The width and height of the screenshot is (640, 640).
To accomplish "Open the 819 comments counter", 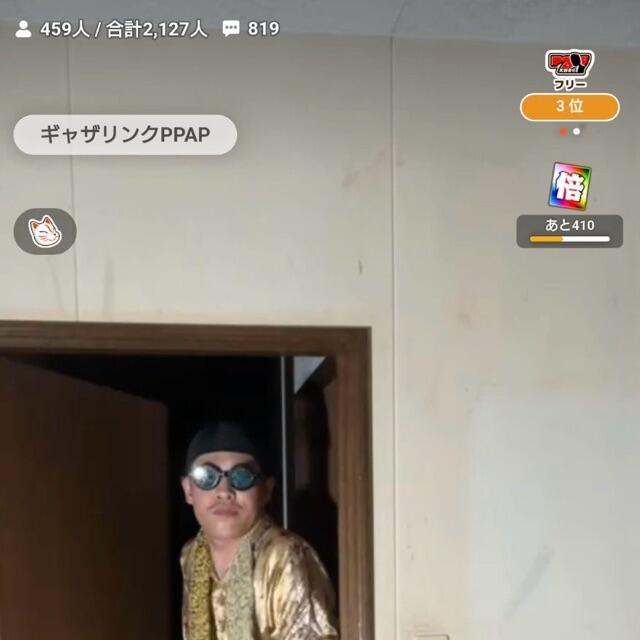I will 251,29.
